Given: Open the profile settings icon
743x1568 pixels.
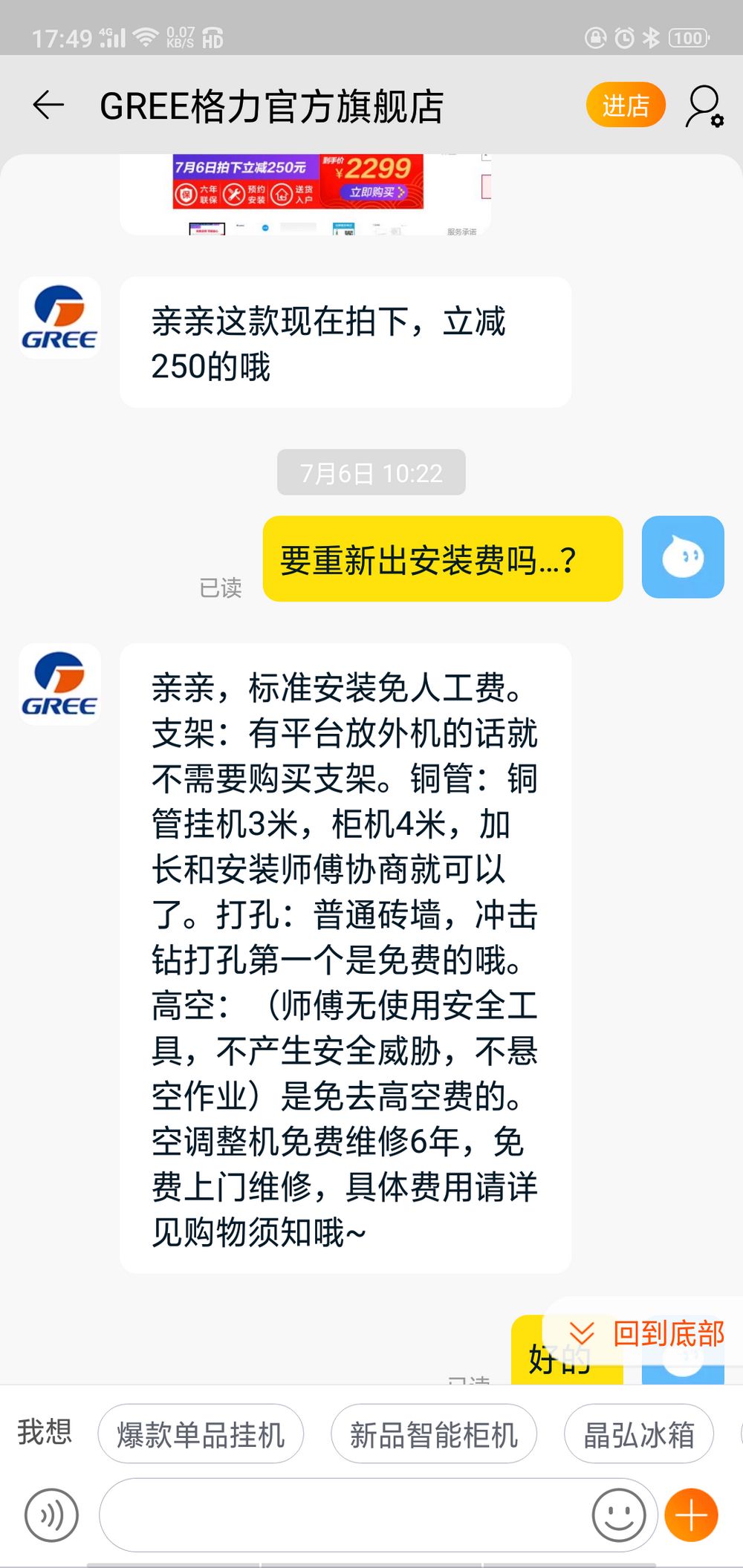Looking at the screenshot, I should (704, 106).
